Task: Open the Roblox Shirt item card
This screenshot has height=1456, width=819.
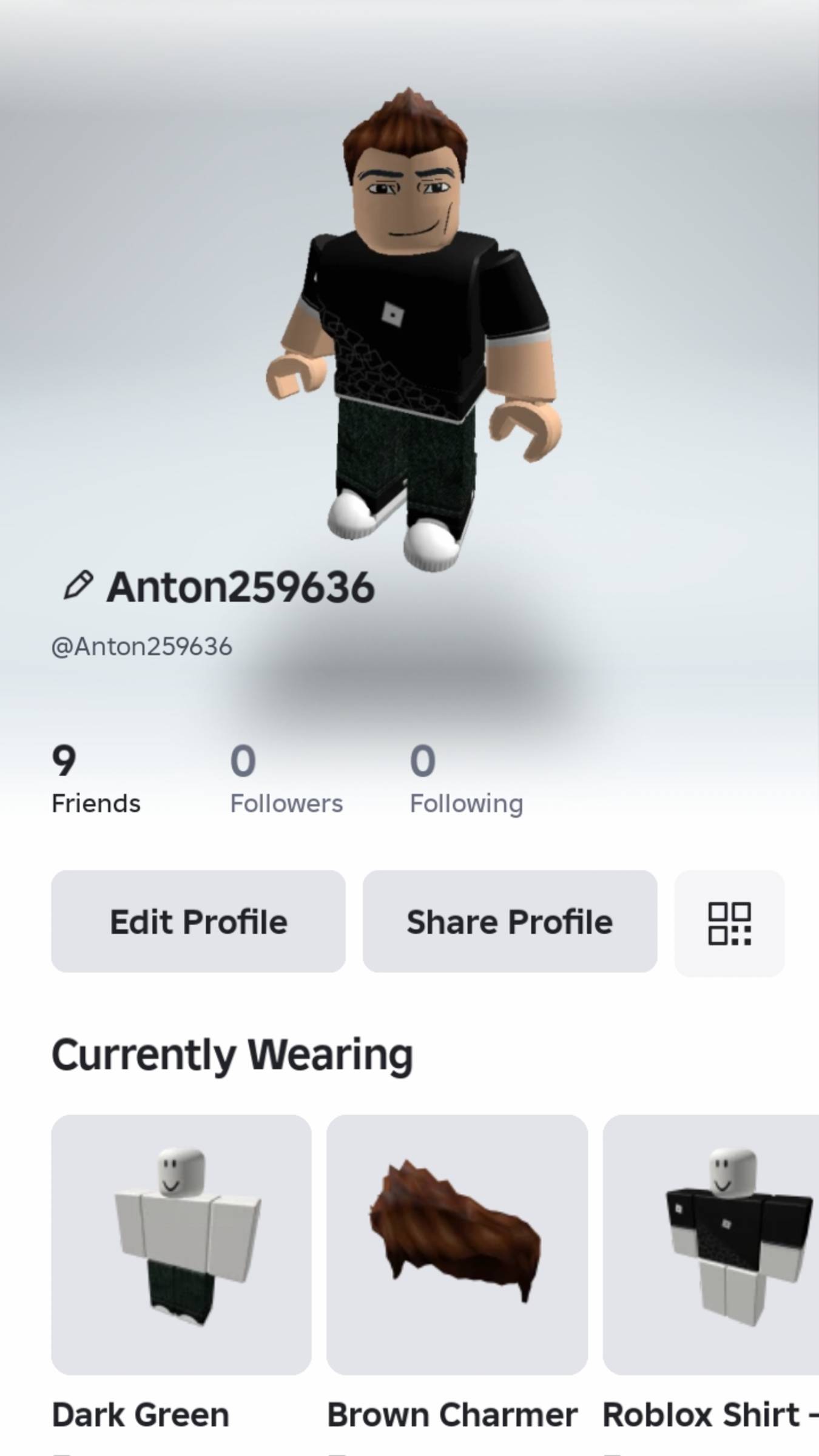Action: pos(711,1245)
